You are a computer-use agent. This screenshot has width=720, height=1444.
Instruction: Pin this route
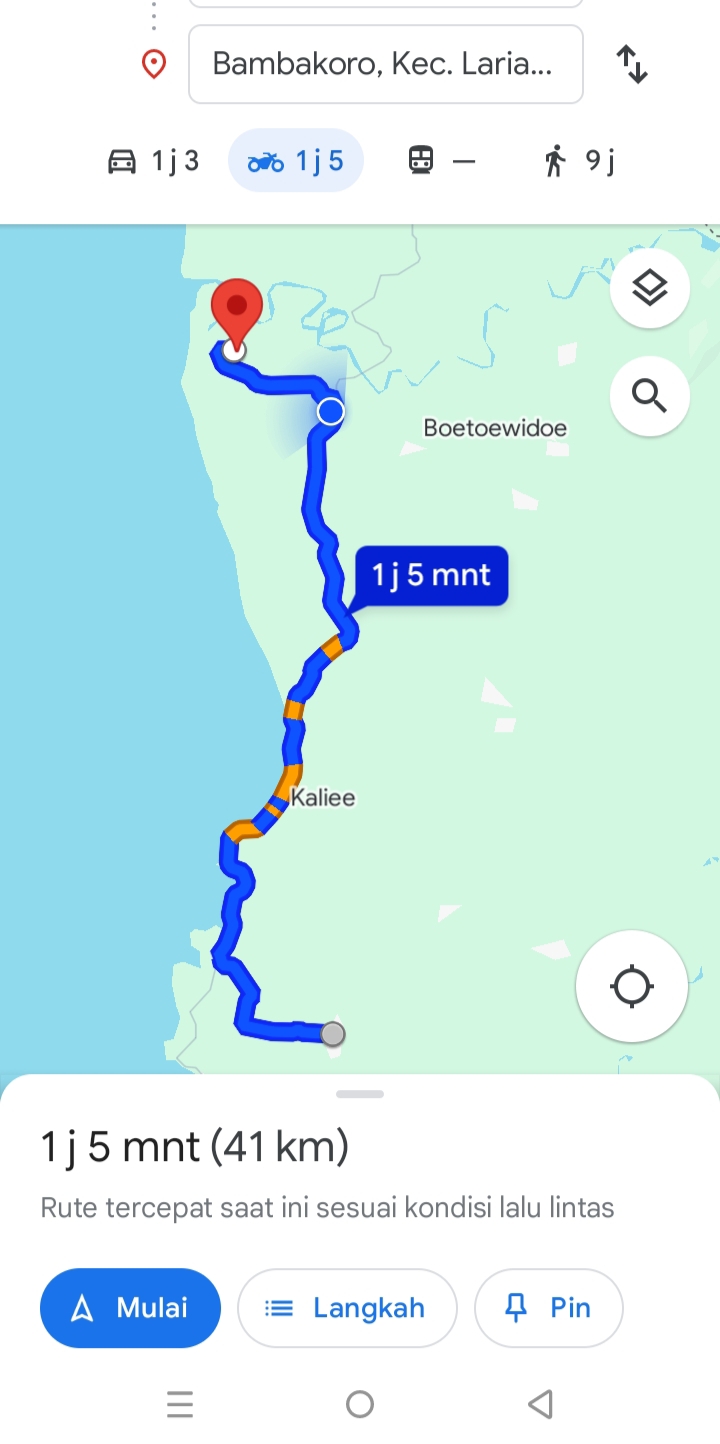(548, 1308)
